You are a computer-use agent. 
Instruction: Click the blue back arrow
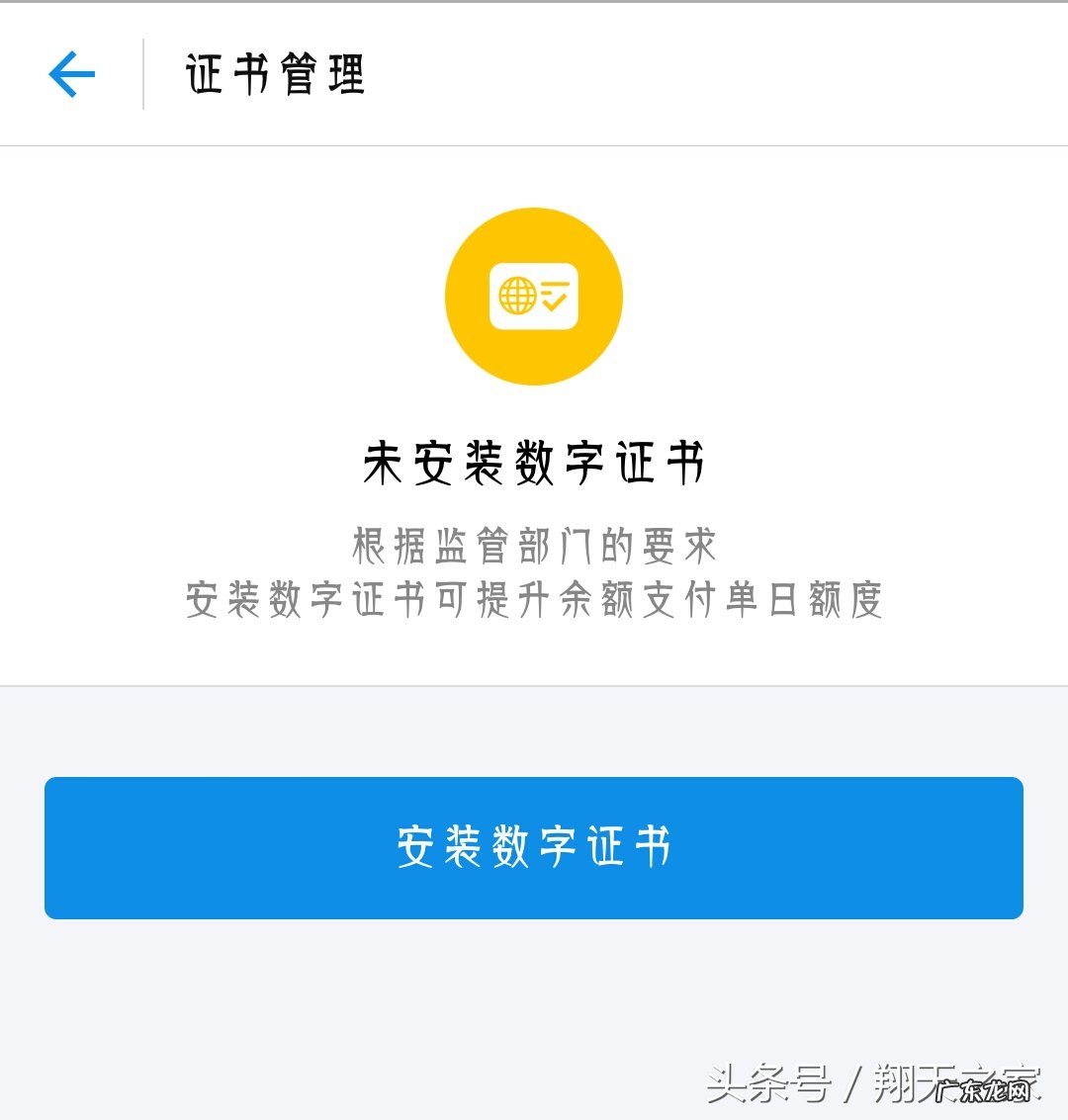70,72
